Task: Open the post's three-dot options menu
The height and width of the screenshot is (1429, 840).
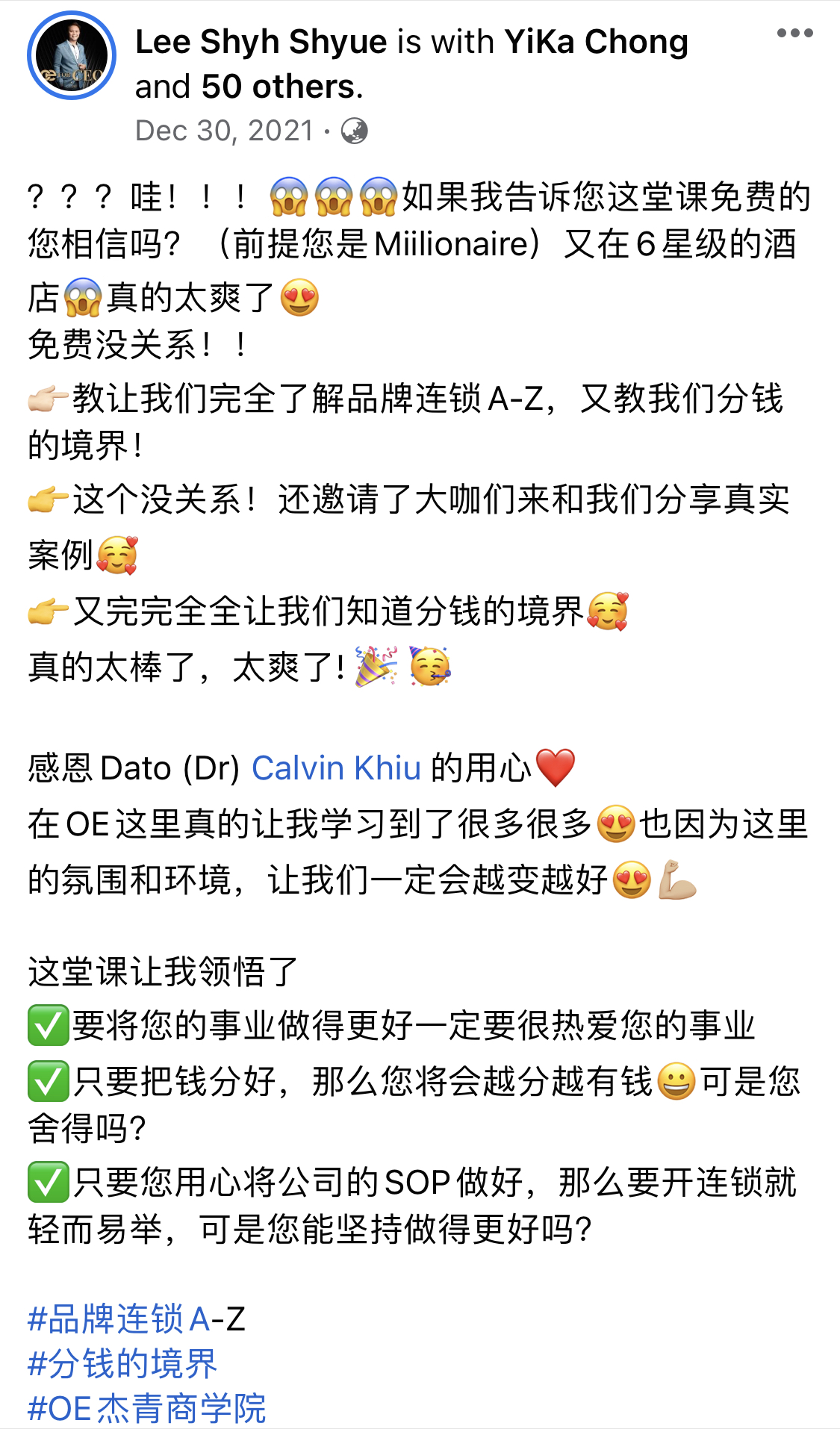Action: click(x=794, y=34)
